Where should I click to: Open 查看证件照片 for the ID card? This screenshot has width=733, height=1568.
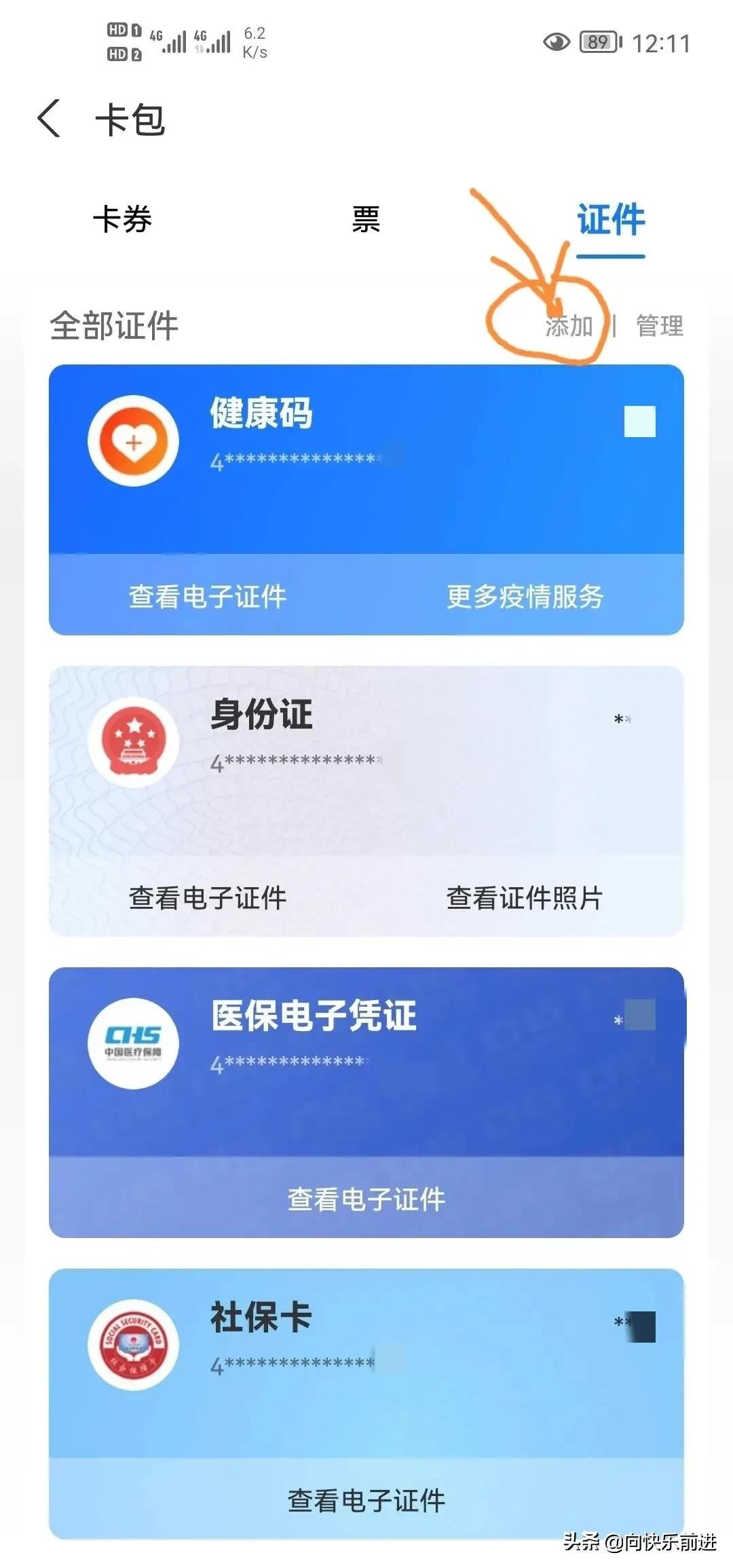pyautogui.click(x=525, y=898)
